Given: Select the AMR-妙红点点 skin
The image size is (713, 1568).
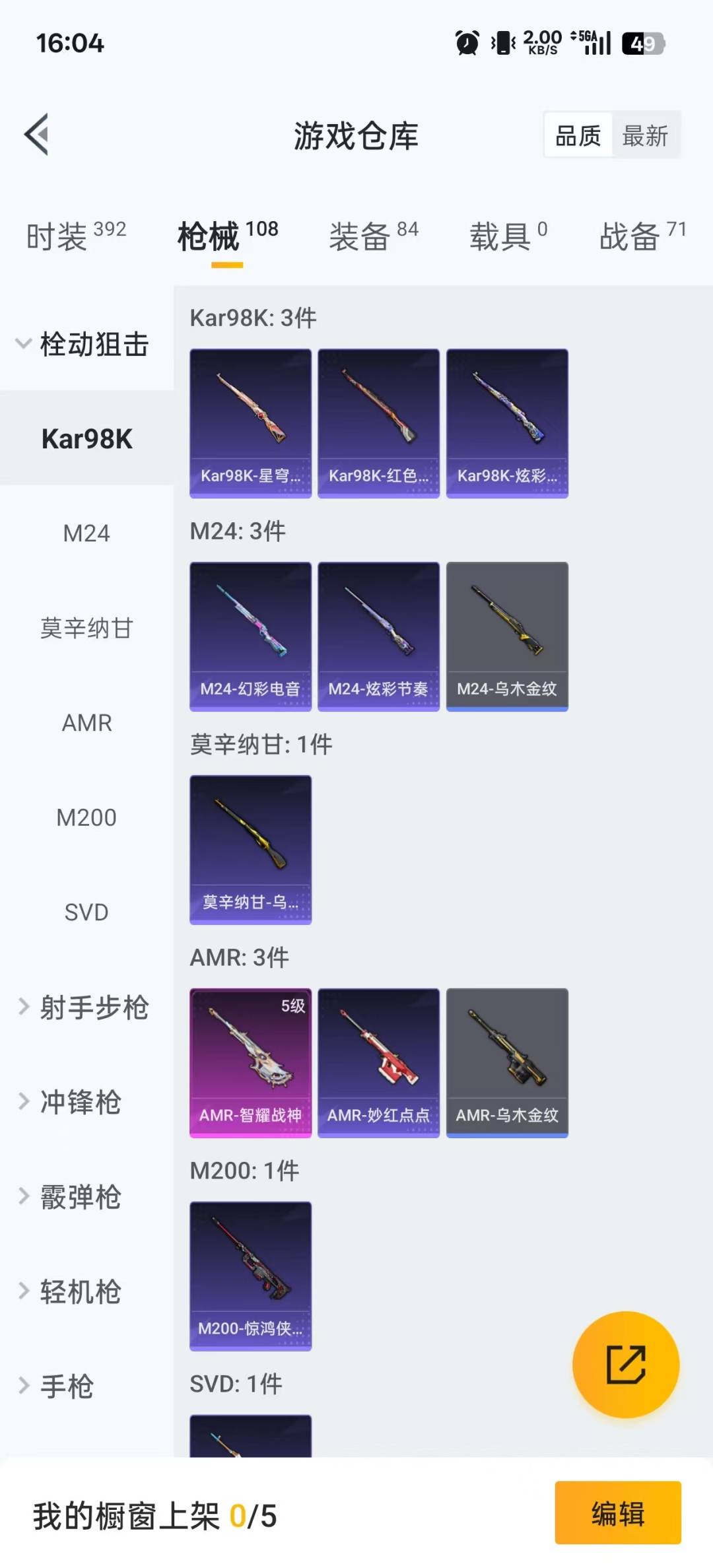Looking at the screenshot, I should pyautogui.click(x=378, y=1063).
